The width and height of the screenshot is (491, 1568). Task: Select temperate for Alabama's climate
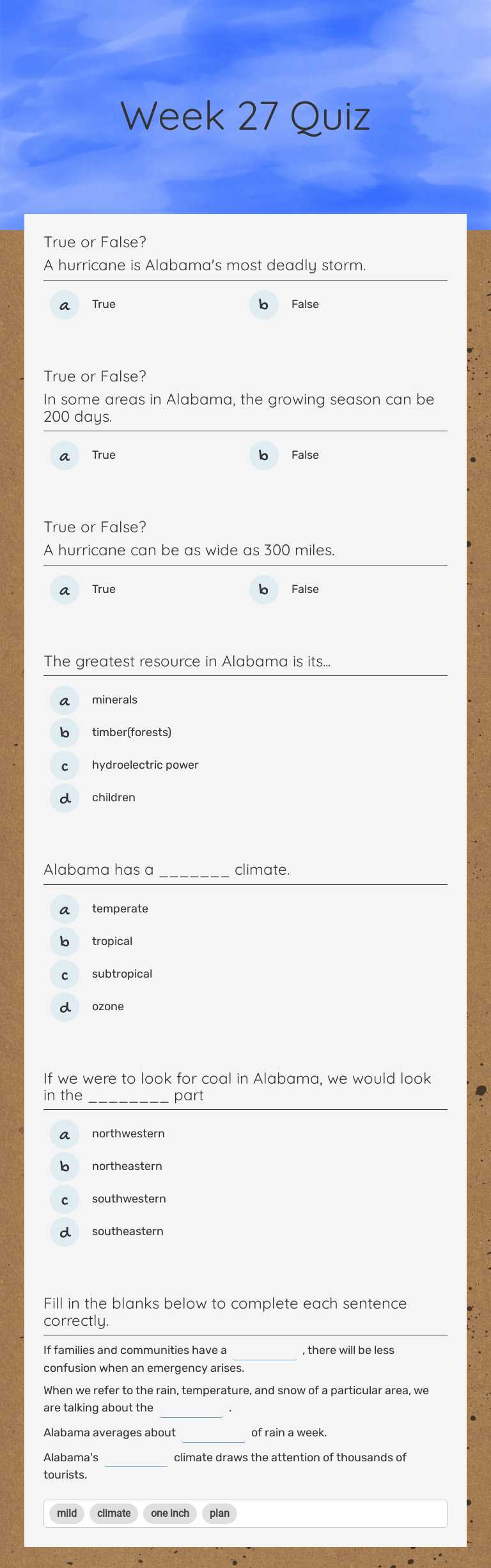click(65, 909)
